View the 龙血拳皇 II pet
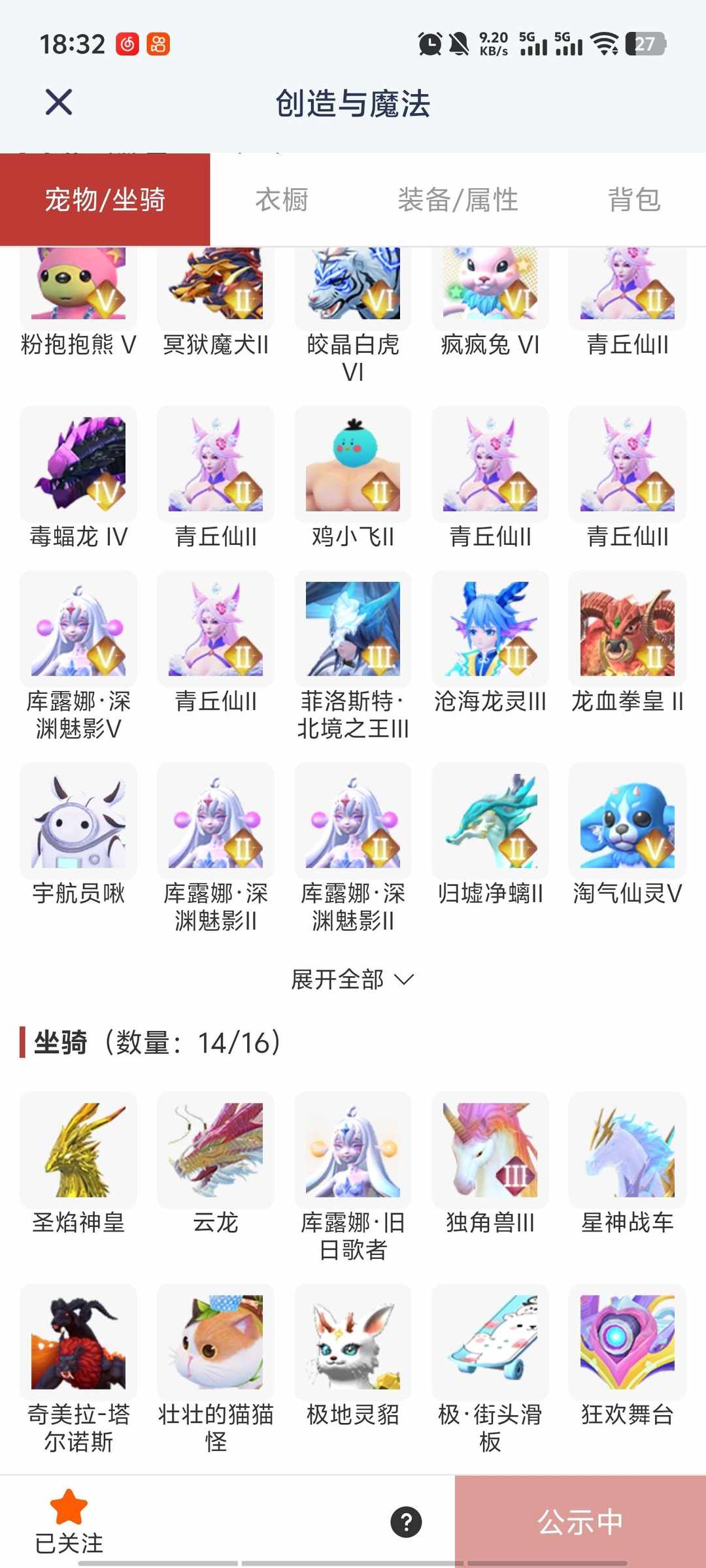706x1568 pixels. click(628, 629)
